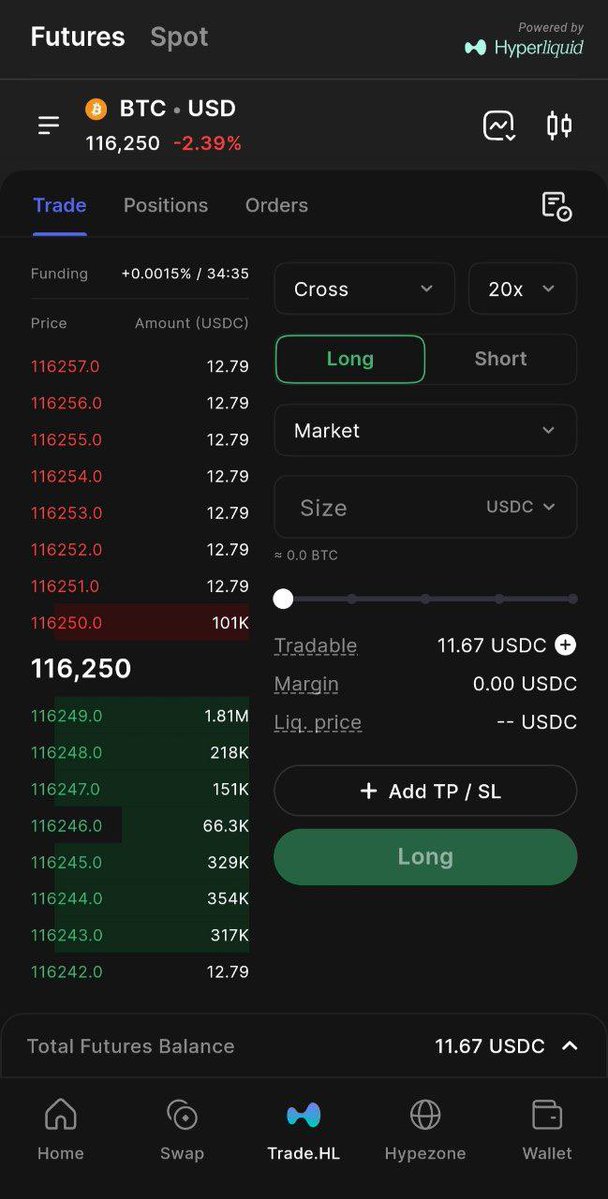Open the market list menu icon
This screenshot has width=608, height=1199.
coord(49,125)
